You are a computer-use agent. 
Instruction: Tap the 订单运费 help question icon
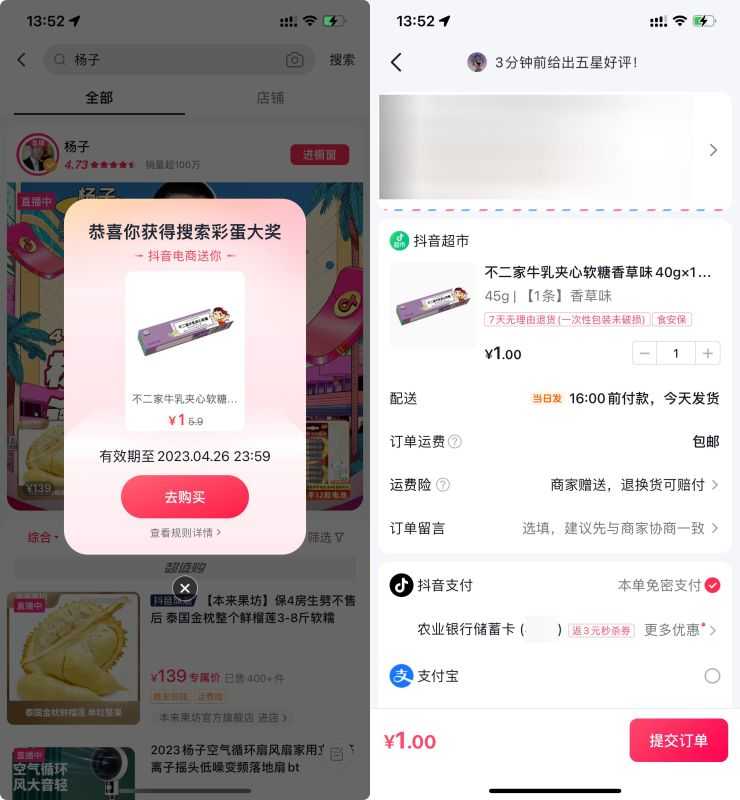coord(455,441)
